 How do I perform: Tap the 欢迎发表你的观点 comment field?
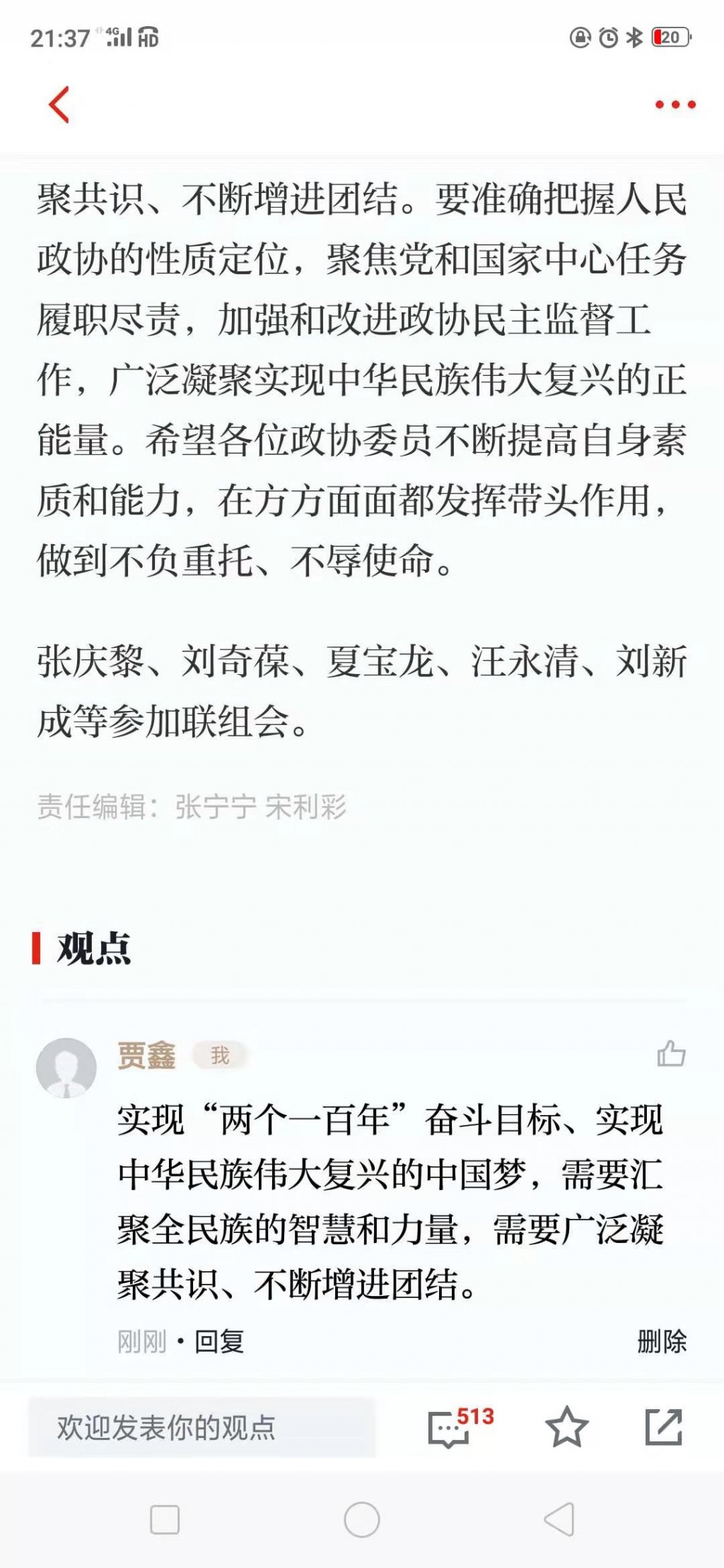point(202,1427)
